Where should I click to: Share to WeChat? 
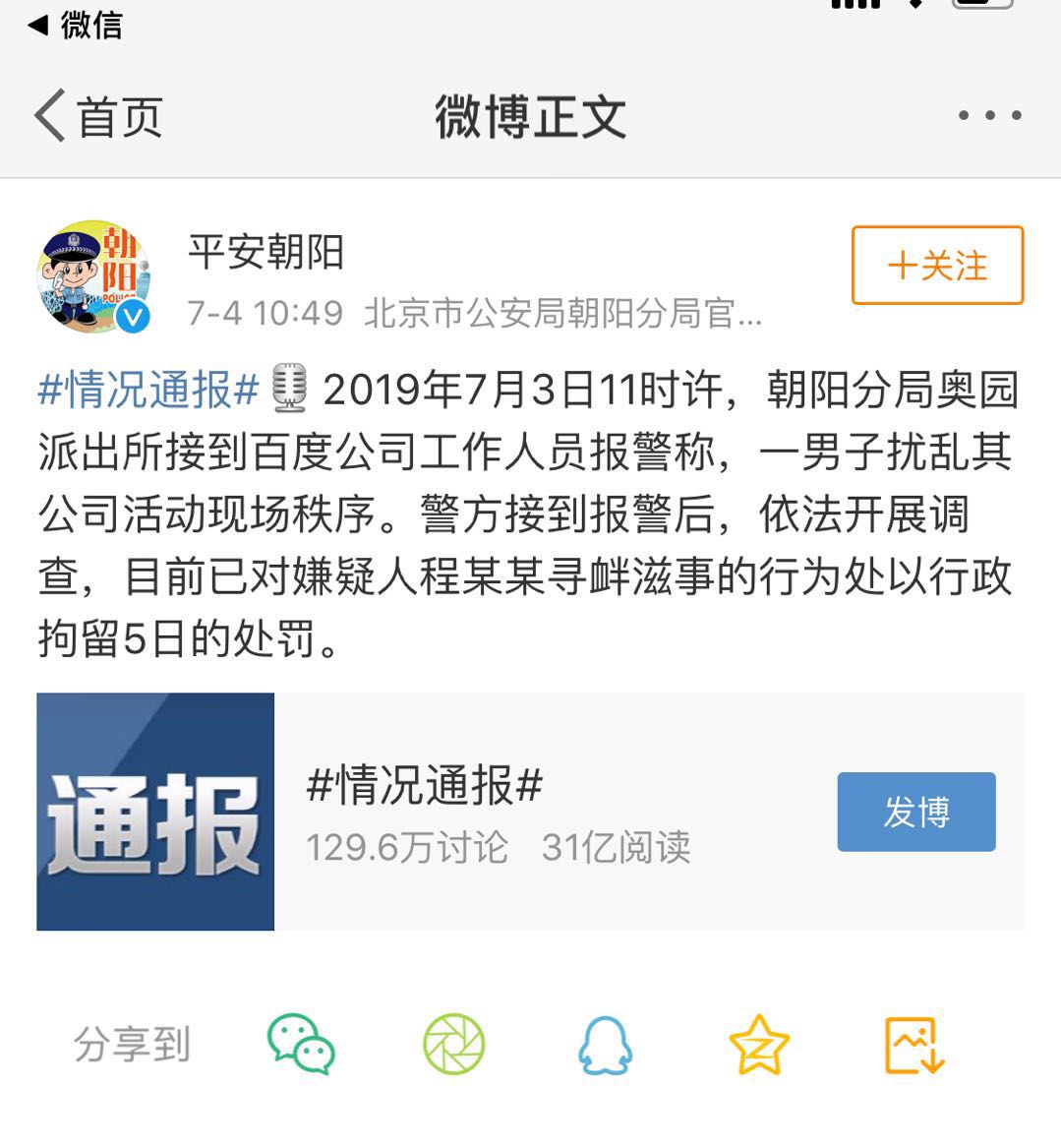301,1045
